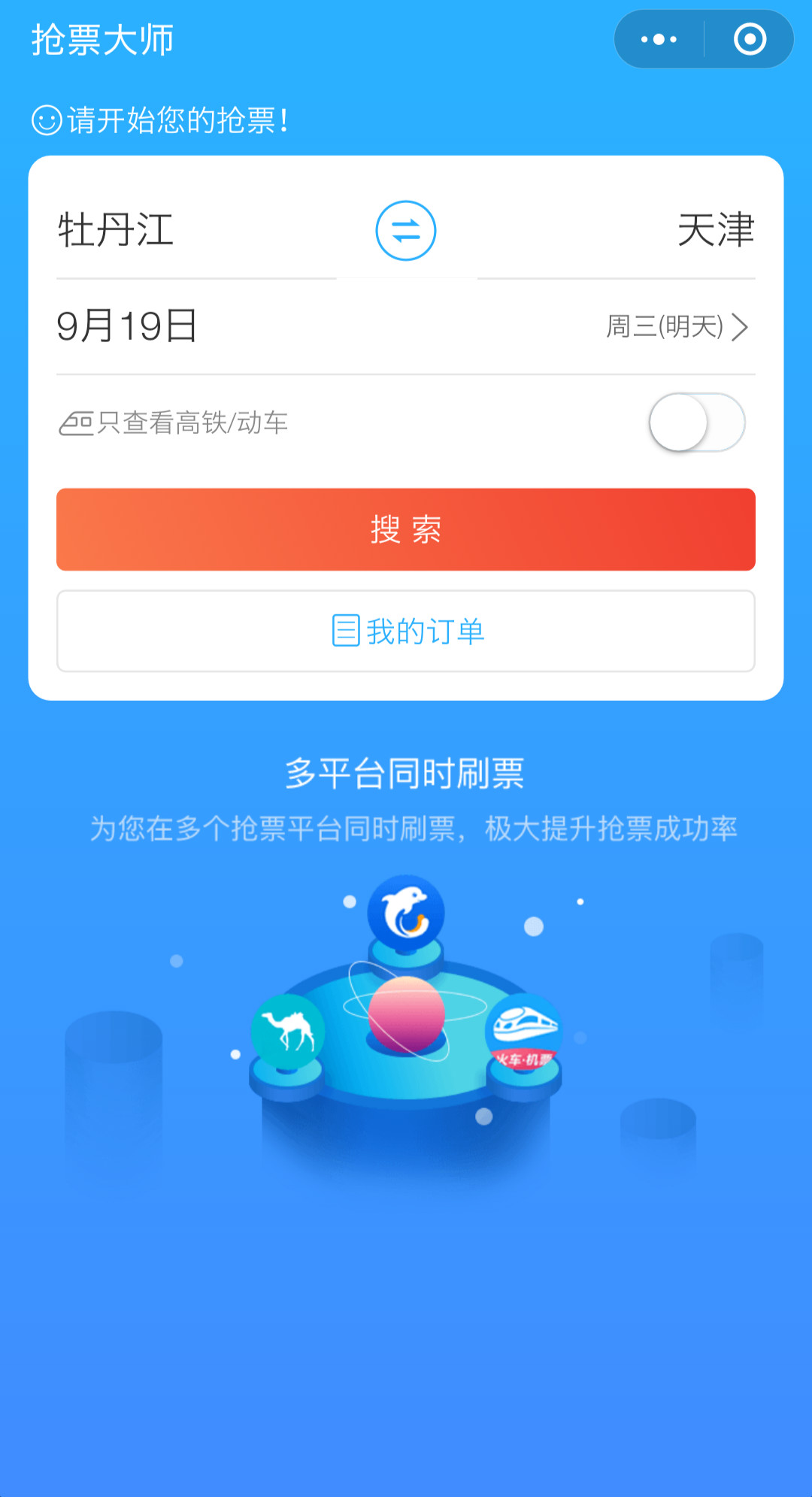Screen dimensions: 812x1497
Task: Select the Ctrip dolphin platform icon
Action: tap(406, 911)
